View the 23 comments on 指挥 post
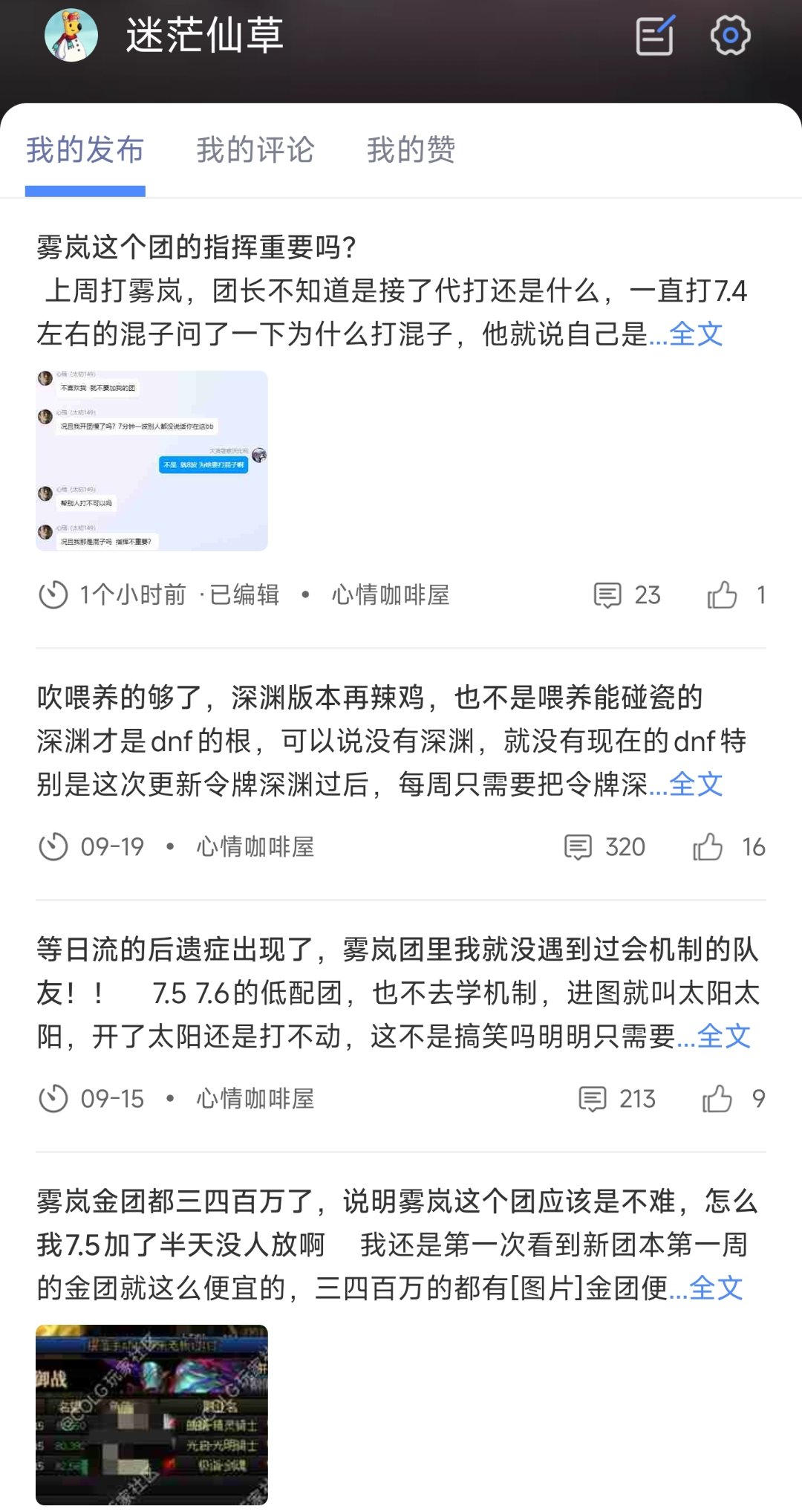The image size is (802, 1512). coord(627,595)
